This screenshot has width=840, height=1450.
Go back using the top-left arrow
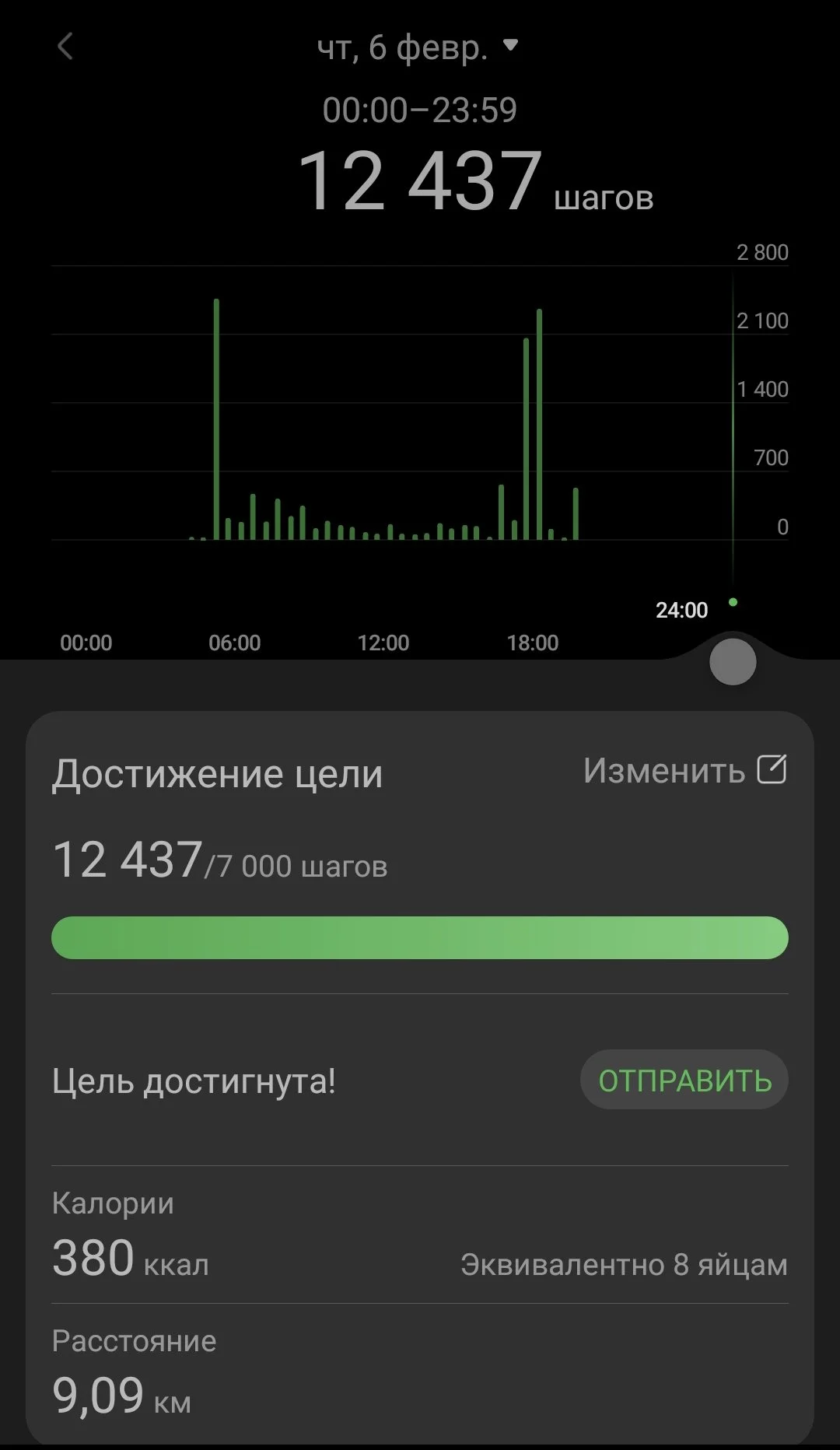tap(65, 47)
